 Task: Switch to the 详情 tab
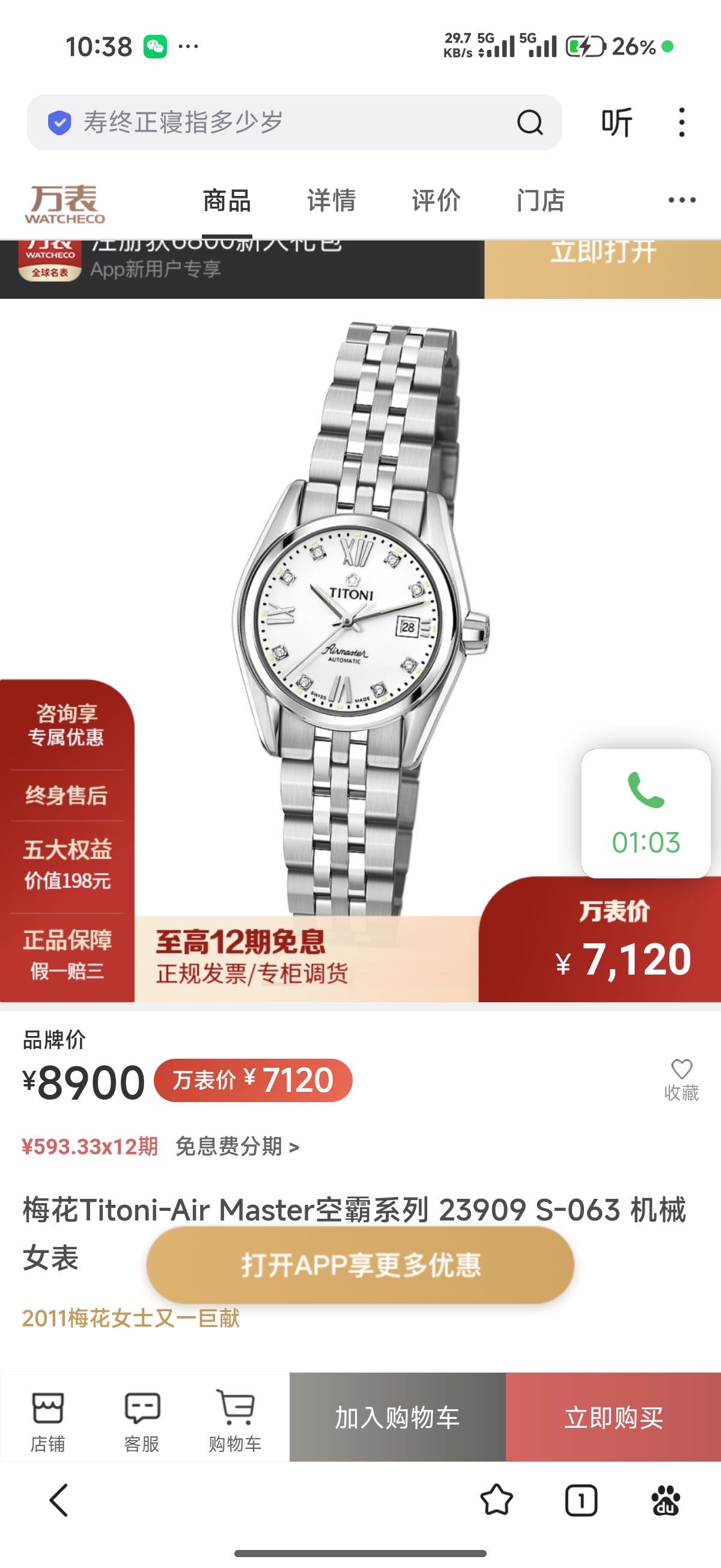(x=331, y=200)
